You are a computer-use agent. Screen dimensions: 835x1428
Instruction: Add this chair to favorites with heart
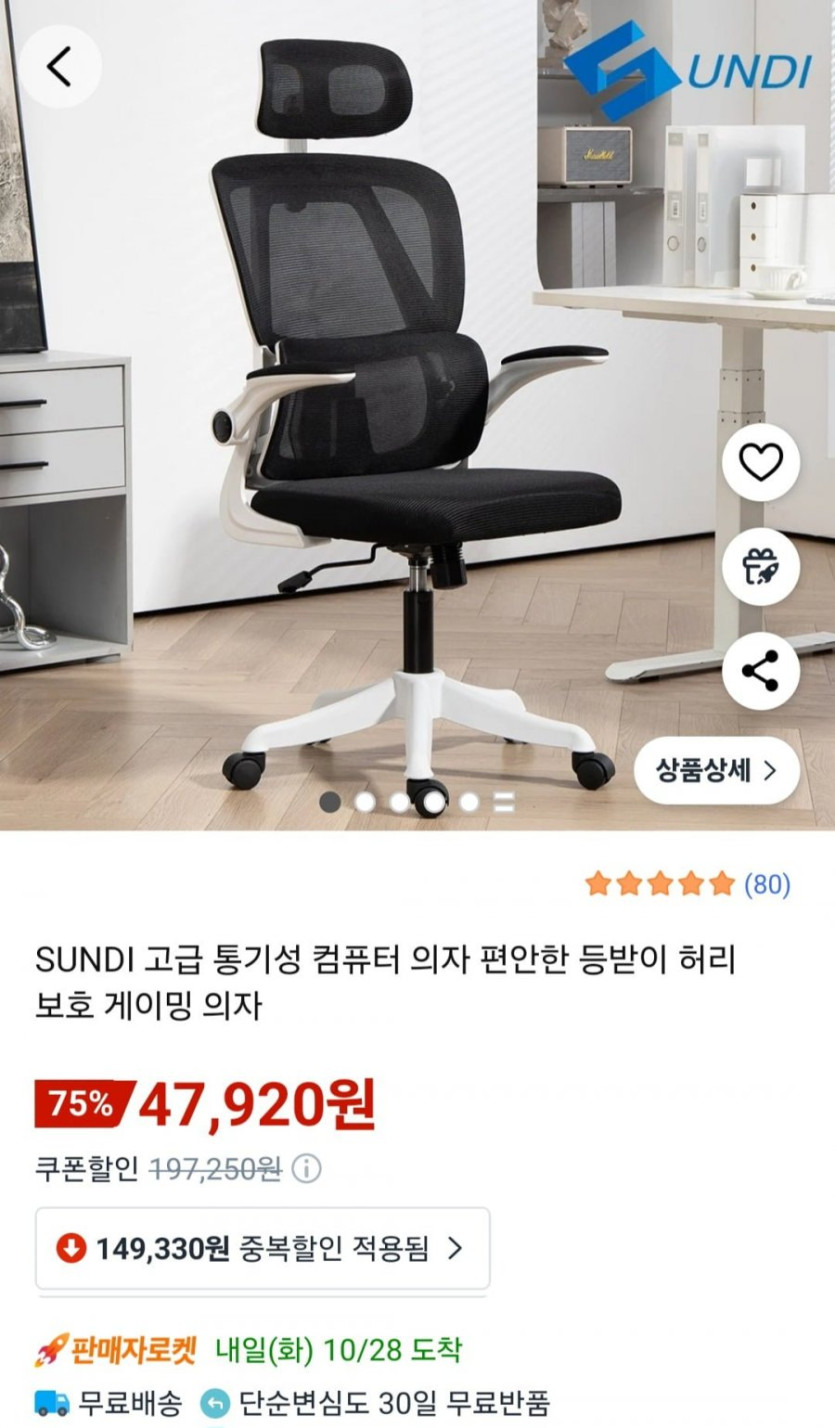(761, 462)
